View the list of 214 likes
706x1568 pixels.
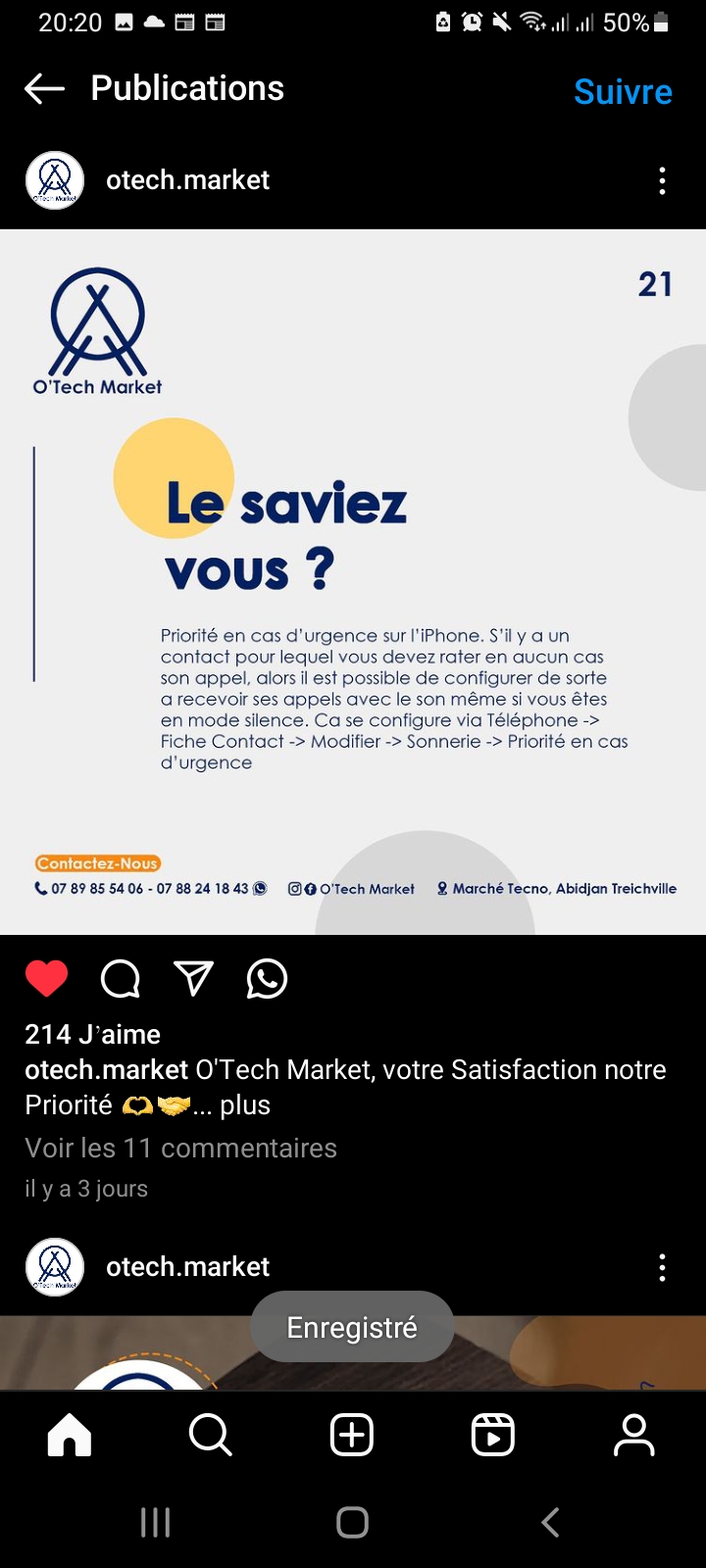93,1034
